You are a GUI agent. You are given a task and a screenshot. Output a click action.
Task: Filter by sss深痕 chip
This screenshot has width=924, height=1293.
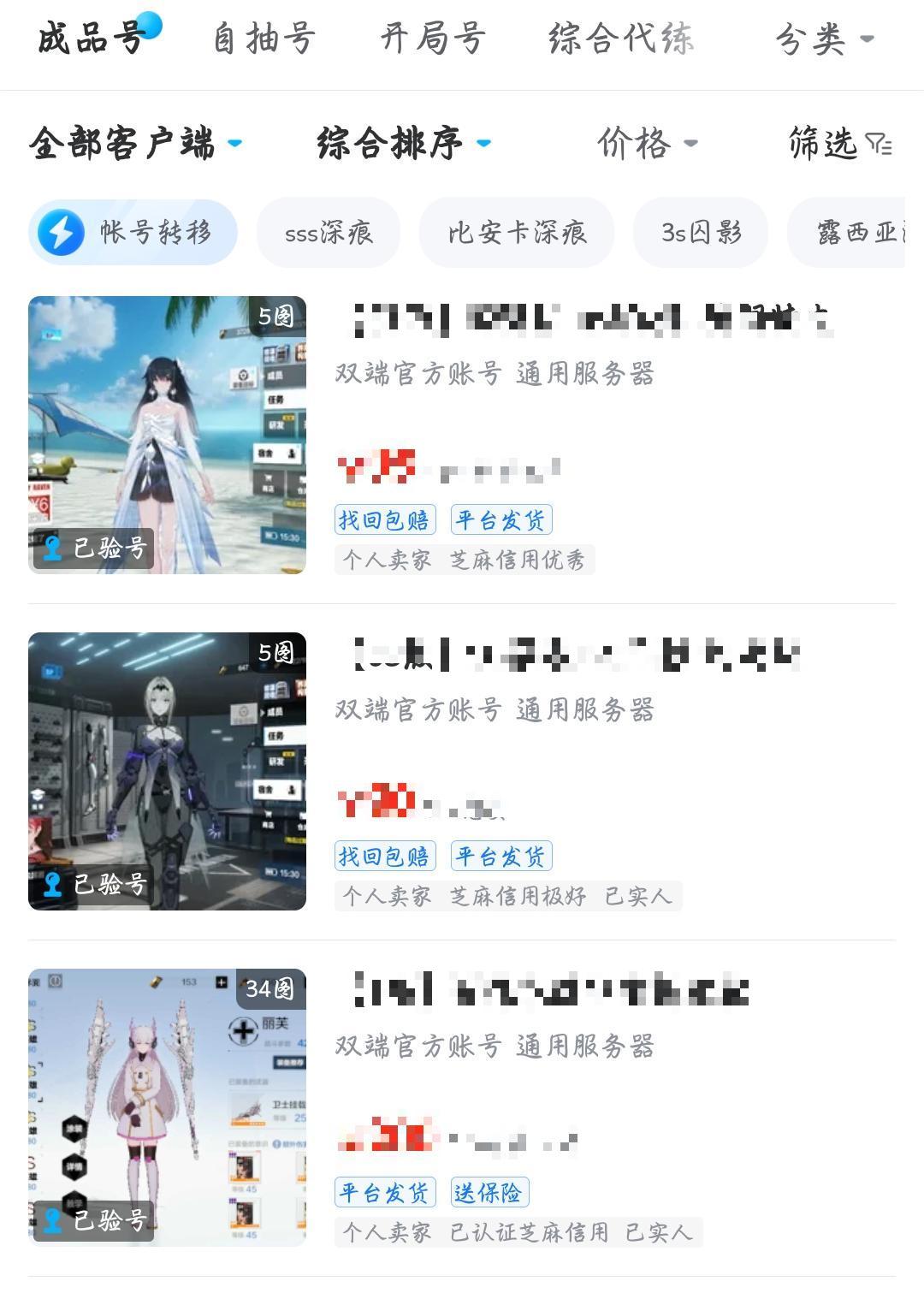click(329, 232)
